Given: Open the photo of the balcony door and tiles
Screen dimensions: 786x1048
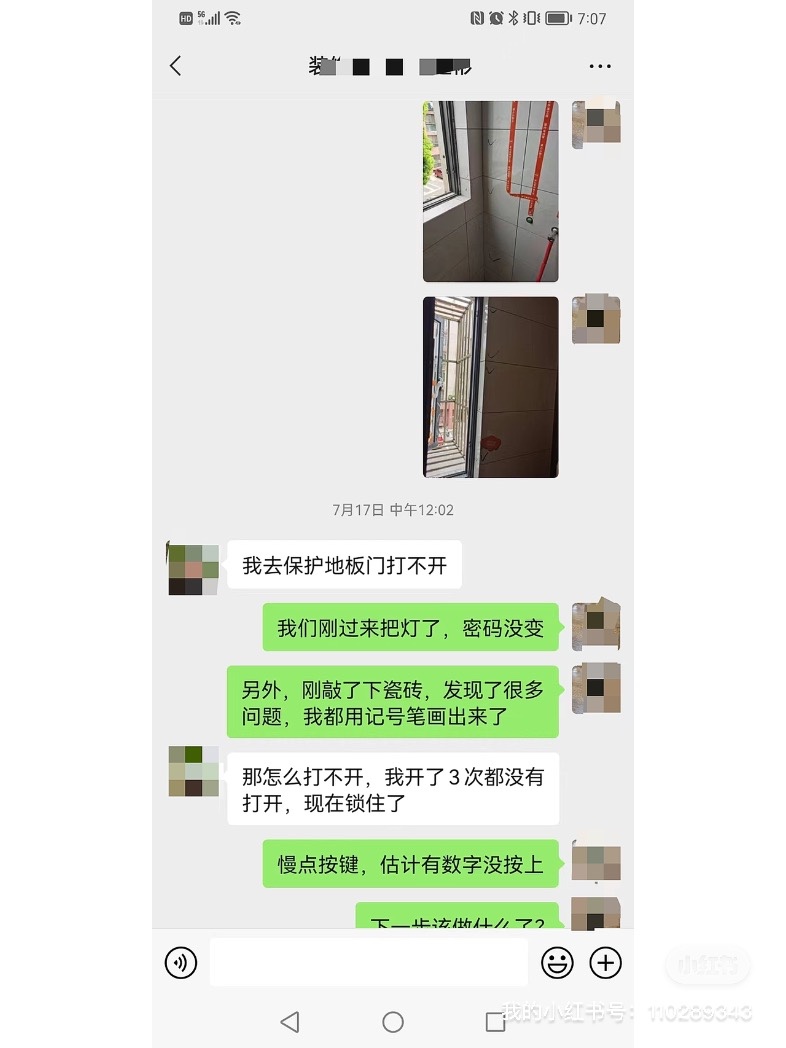Looking at the screenshot, I should click(490, 387).
